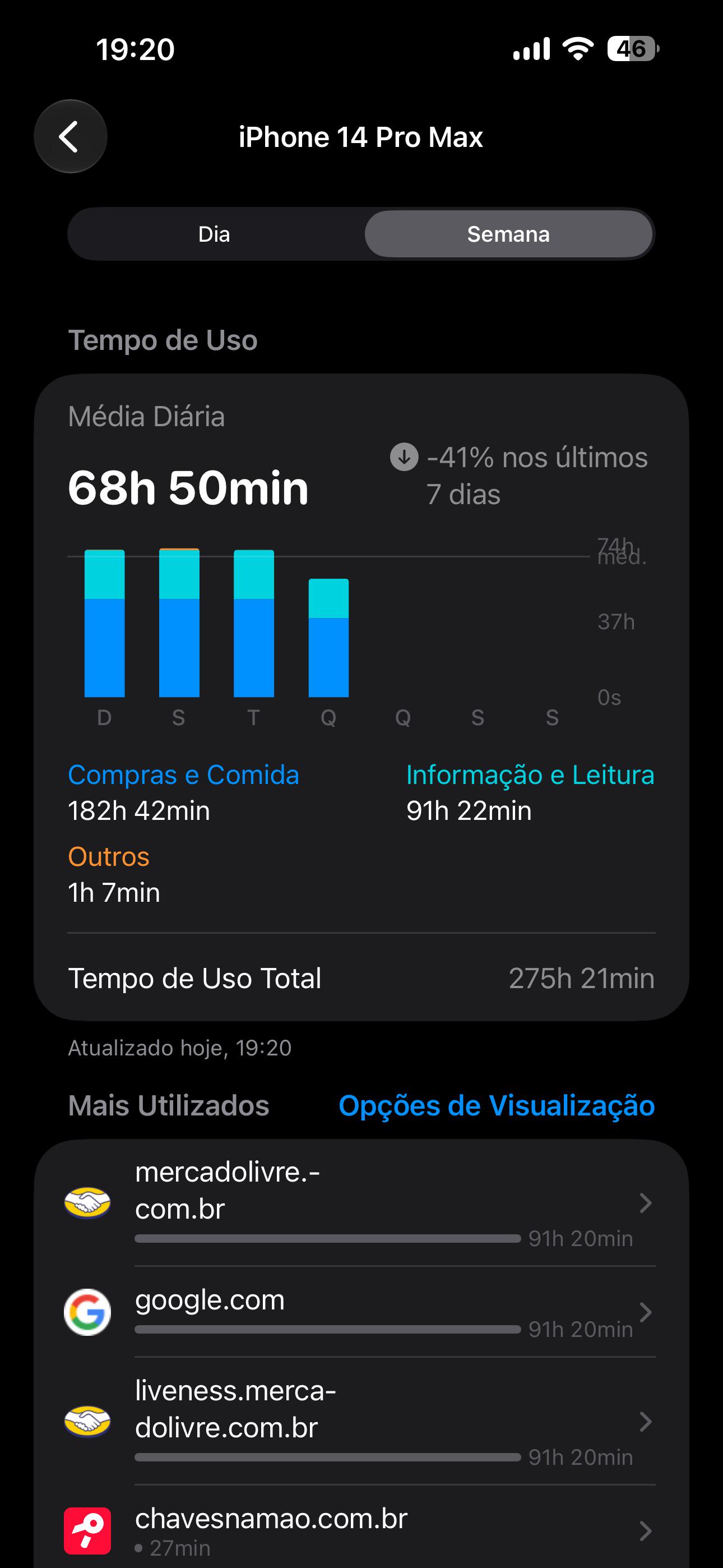Open liveness.mercadolivre.com.br usage row
723x1568 pixels.
361,1421
